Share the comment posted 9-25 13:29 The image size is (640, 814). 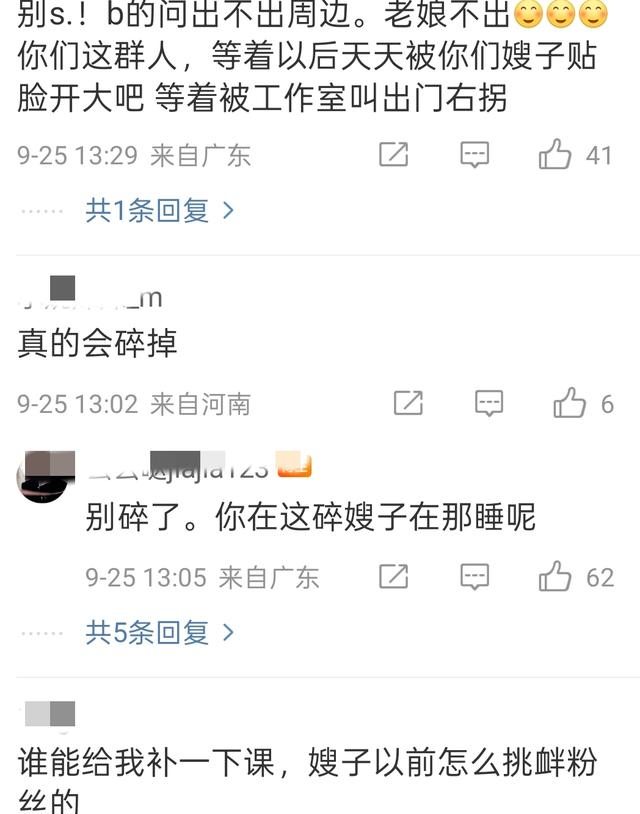(393, 155)
